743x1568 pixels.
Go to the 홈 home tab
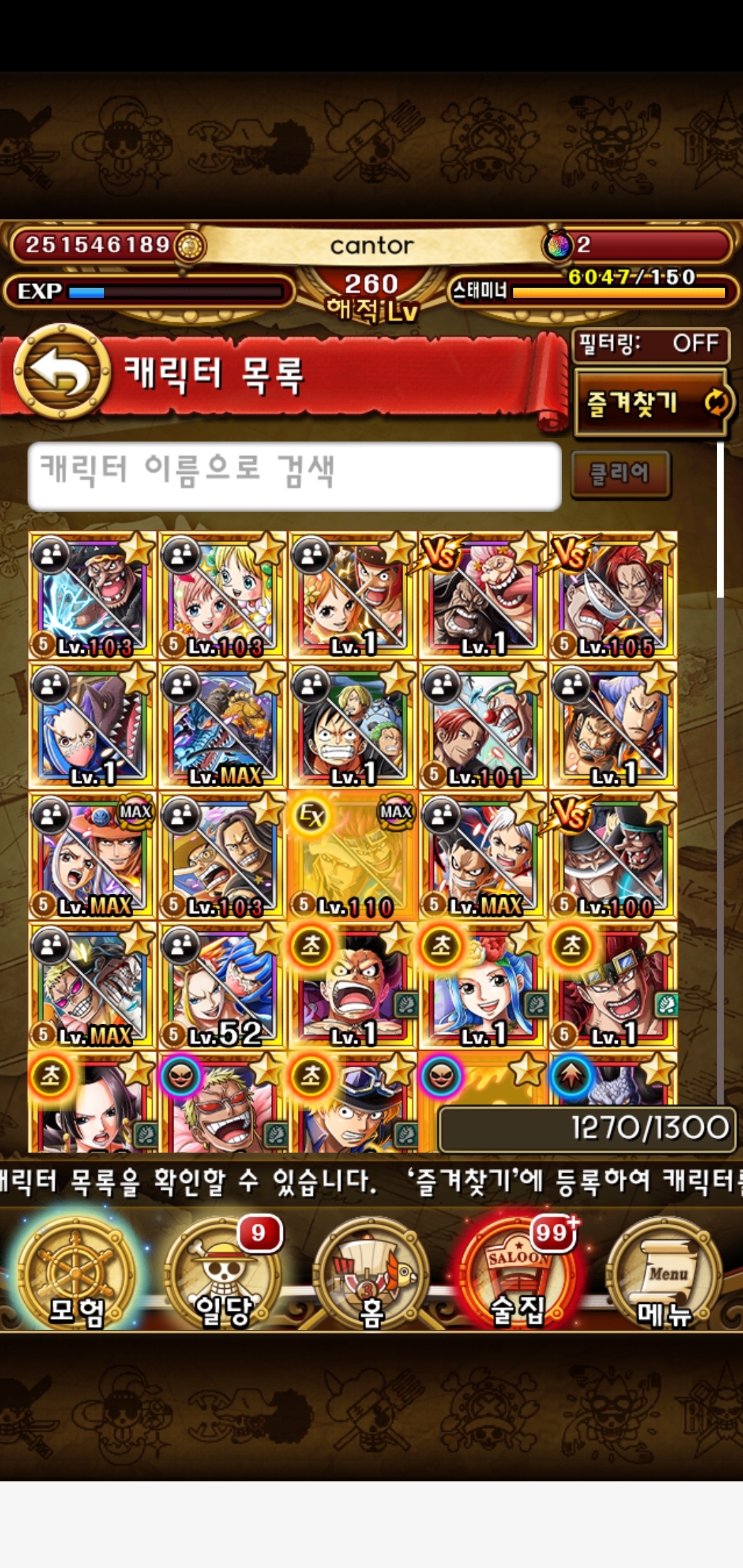click(x=371, y=1274)
